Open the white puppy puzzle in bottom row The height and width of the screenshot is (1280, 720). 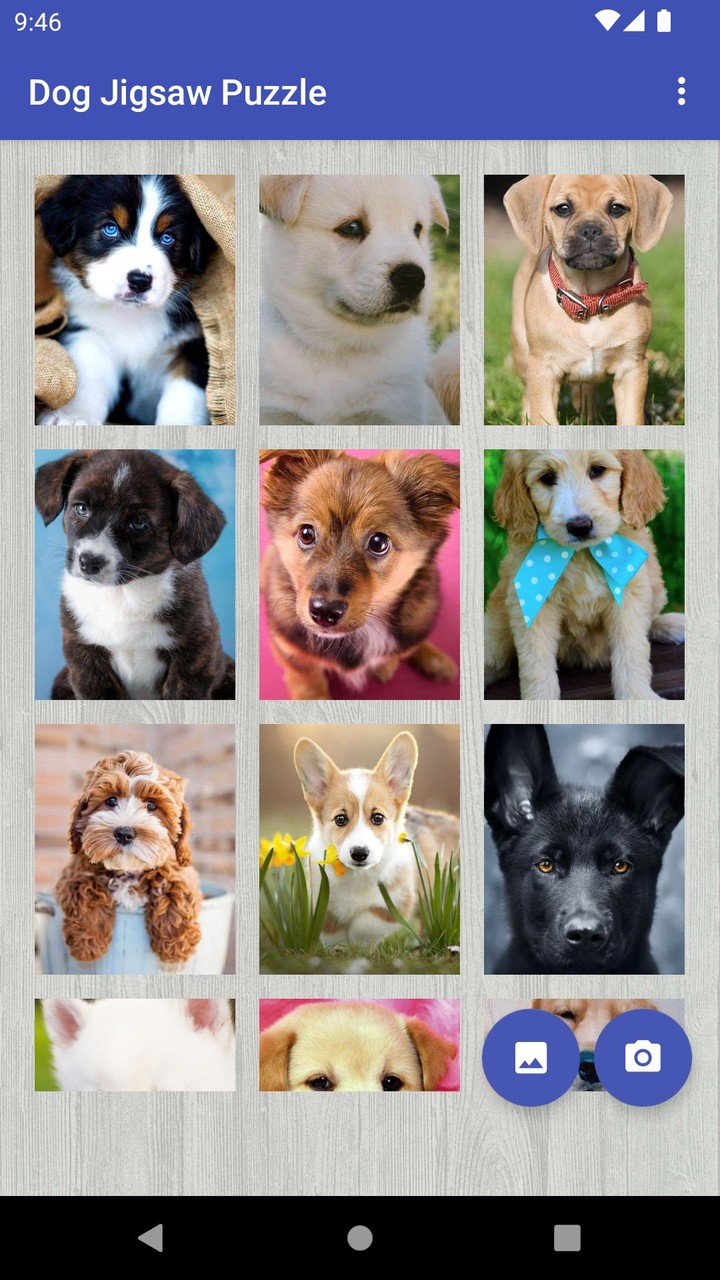(x=135, y=1045)
